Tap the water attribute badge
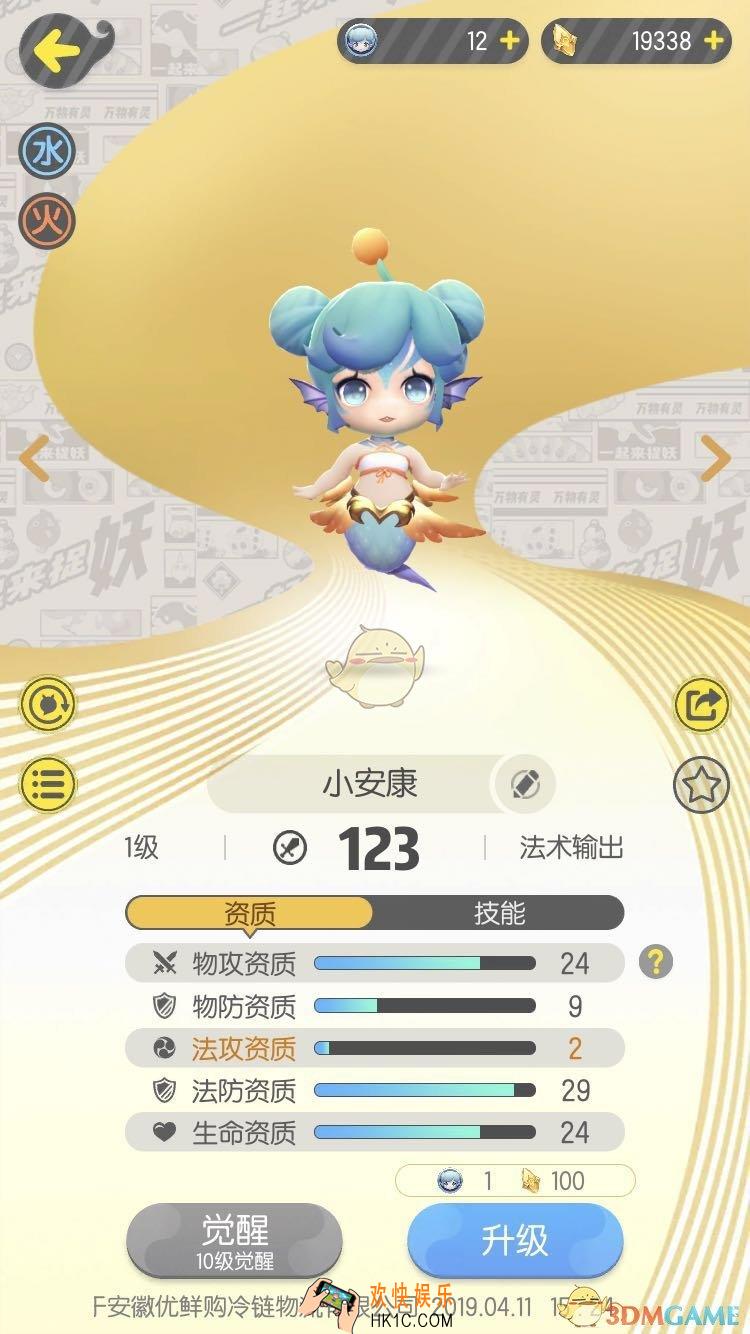The height and width of the screenshot is (1334, 750). (47, 152)
